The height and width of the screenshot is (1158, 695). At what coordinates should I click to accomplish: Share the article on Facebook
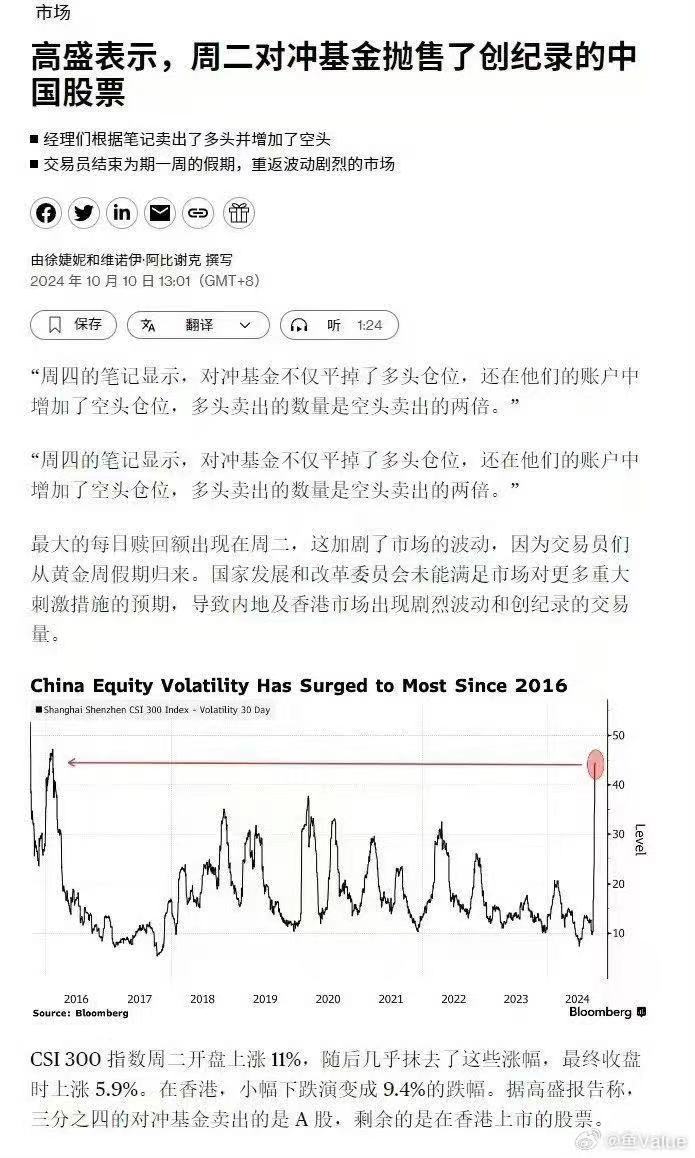[46, 213]
